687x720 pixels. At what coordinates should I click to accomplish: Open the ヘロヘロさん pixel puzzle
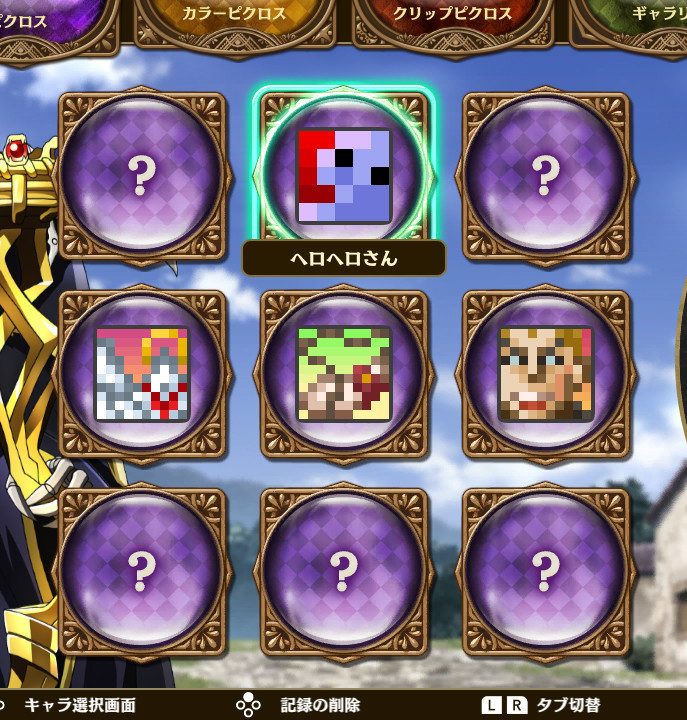343,175
